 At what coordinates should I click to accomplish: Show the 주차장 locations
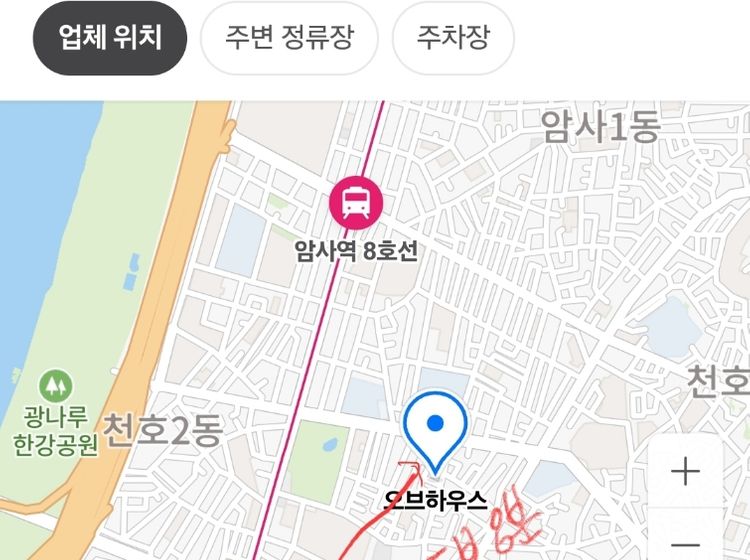tap(453, 38)
